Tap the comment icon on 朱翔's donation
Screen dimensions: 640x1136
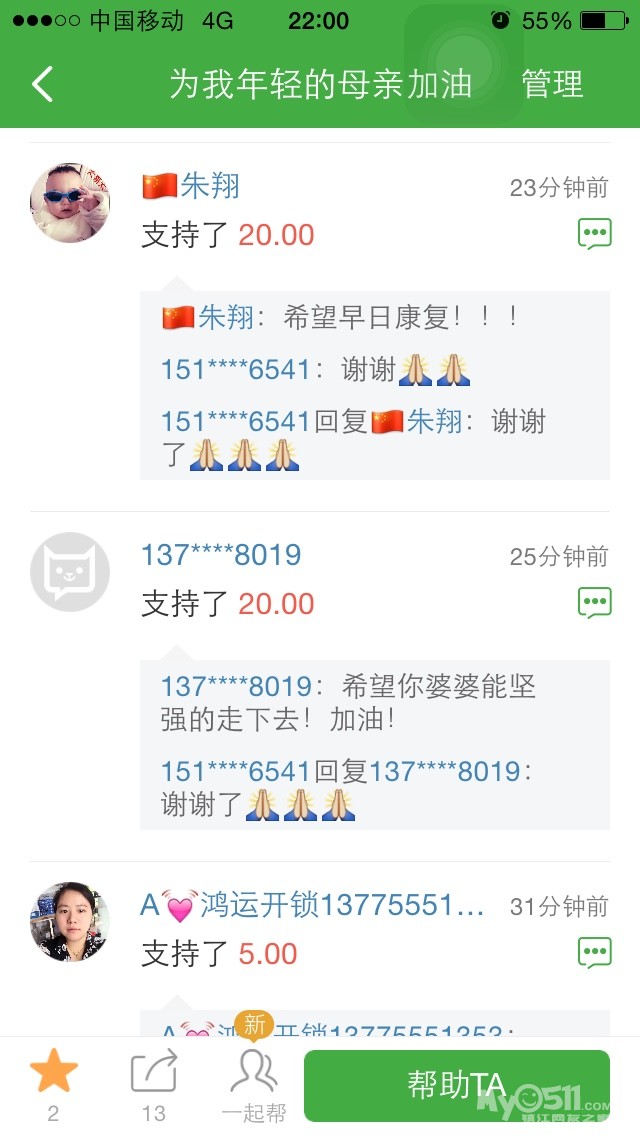click(594, 235)
